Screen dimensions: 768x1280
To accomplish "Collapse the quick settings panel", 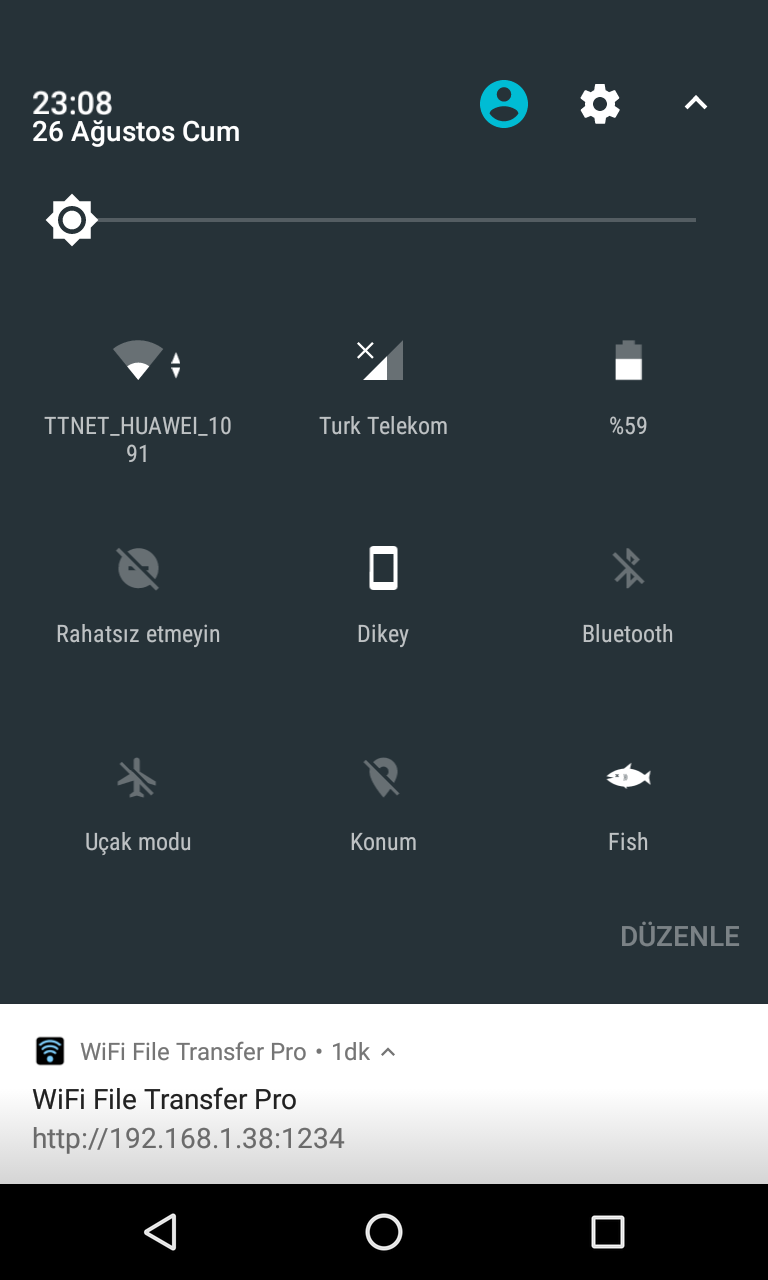I will click(696, 103).
